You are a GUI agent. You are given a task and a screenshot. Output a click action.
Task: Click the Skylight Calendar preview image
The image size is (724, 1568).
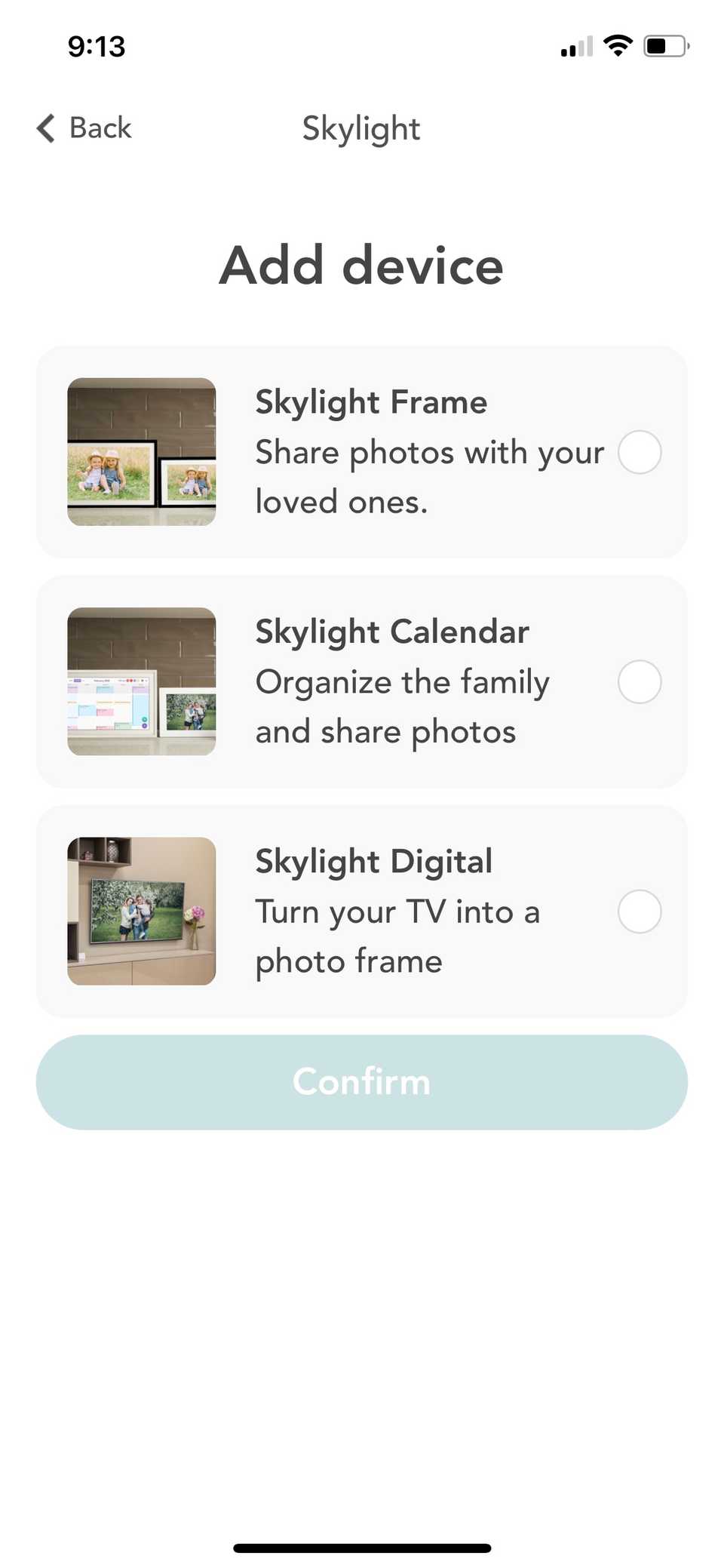pos(141,681)
